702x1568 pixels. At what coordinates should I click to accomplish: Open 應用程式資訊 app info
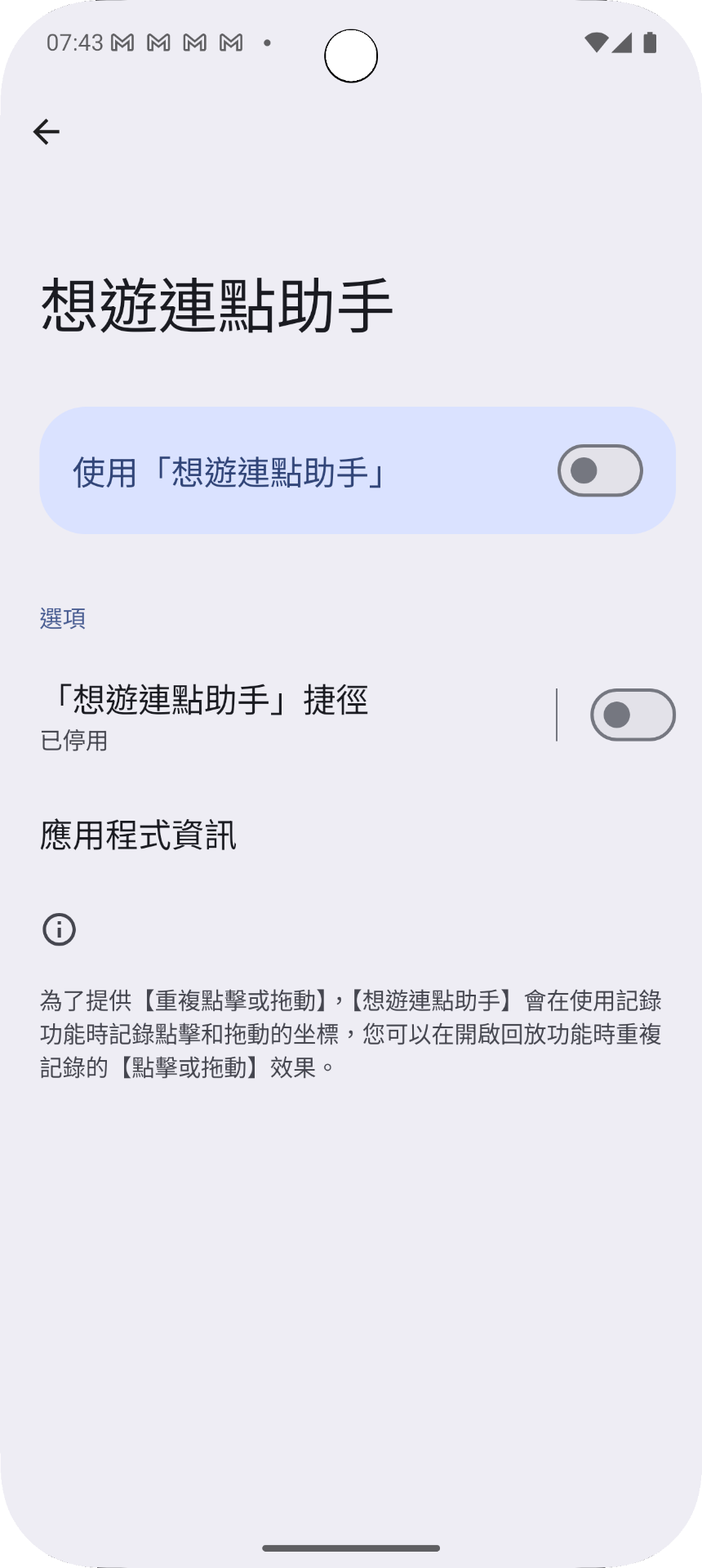coord(139,835)
